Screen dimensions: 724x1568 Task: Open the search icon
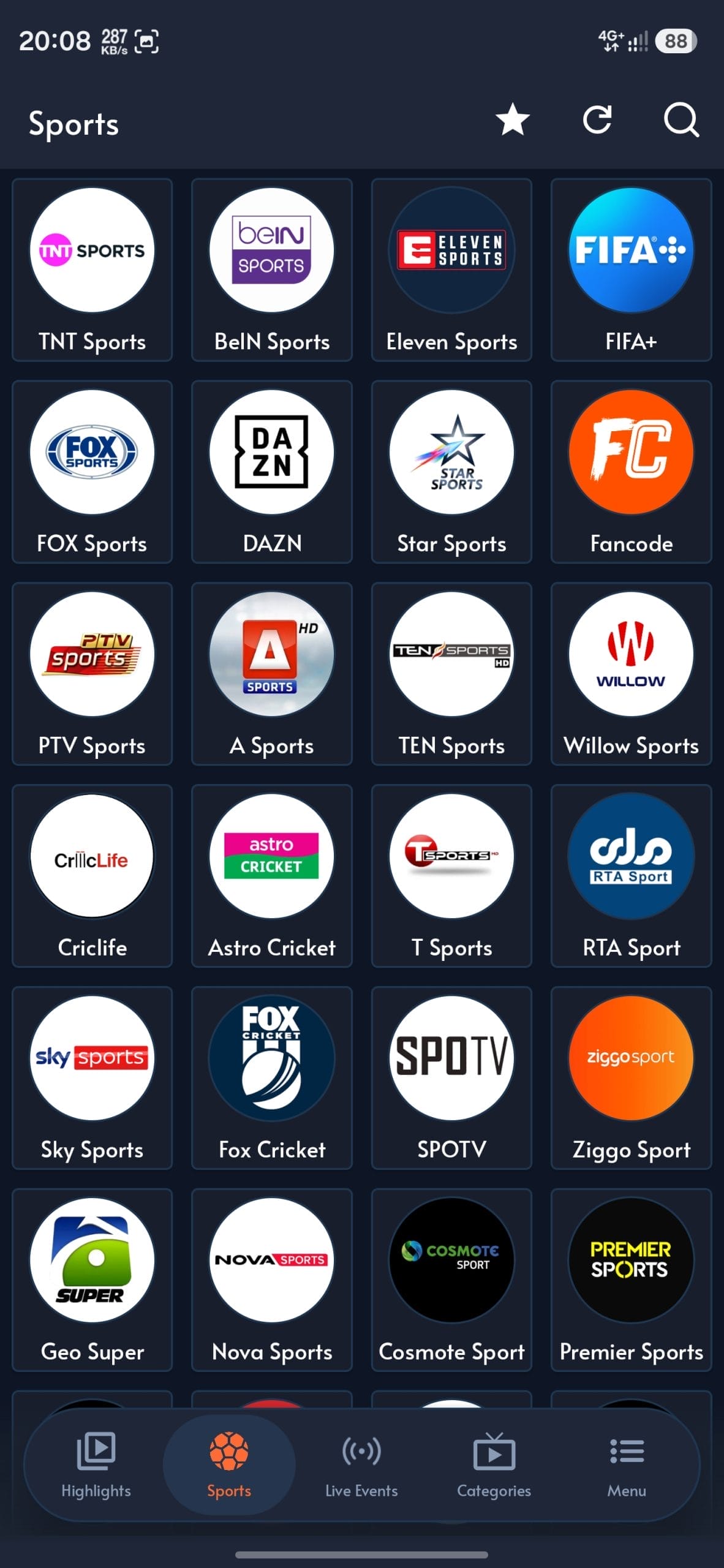tap(681, 119)
